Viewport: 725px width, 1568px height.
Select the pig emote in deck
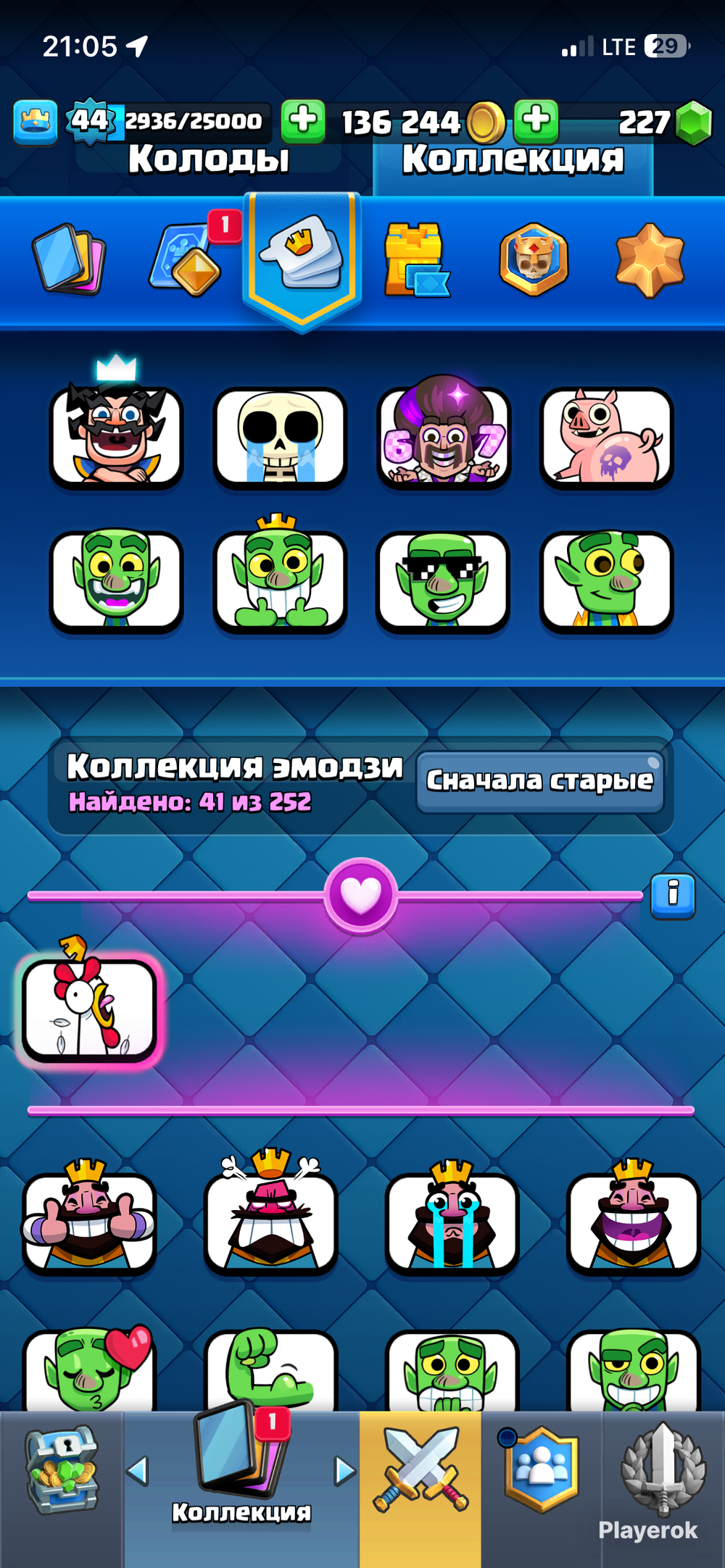pos(607,437)
